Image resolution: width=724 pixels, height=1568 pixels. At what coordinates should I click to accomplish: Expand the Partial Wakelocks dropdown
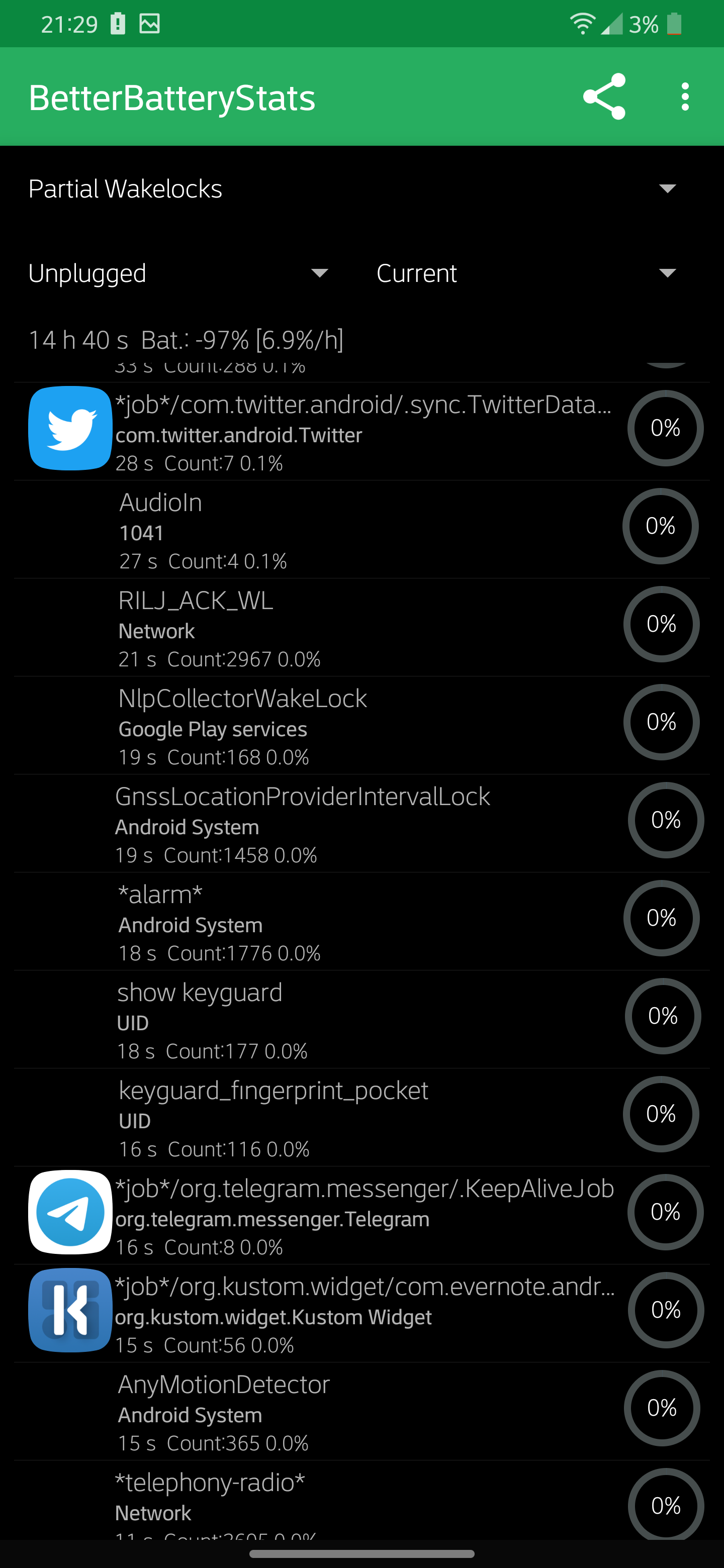coord(361,188)
